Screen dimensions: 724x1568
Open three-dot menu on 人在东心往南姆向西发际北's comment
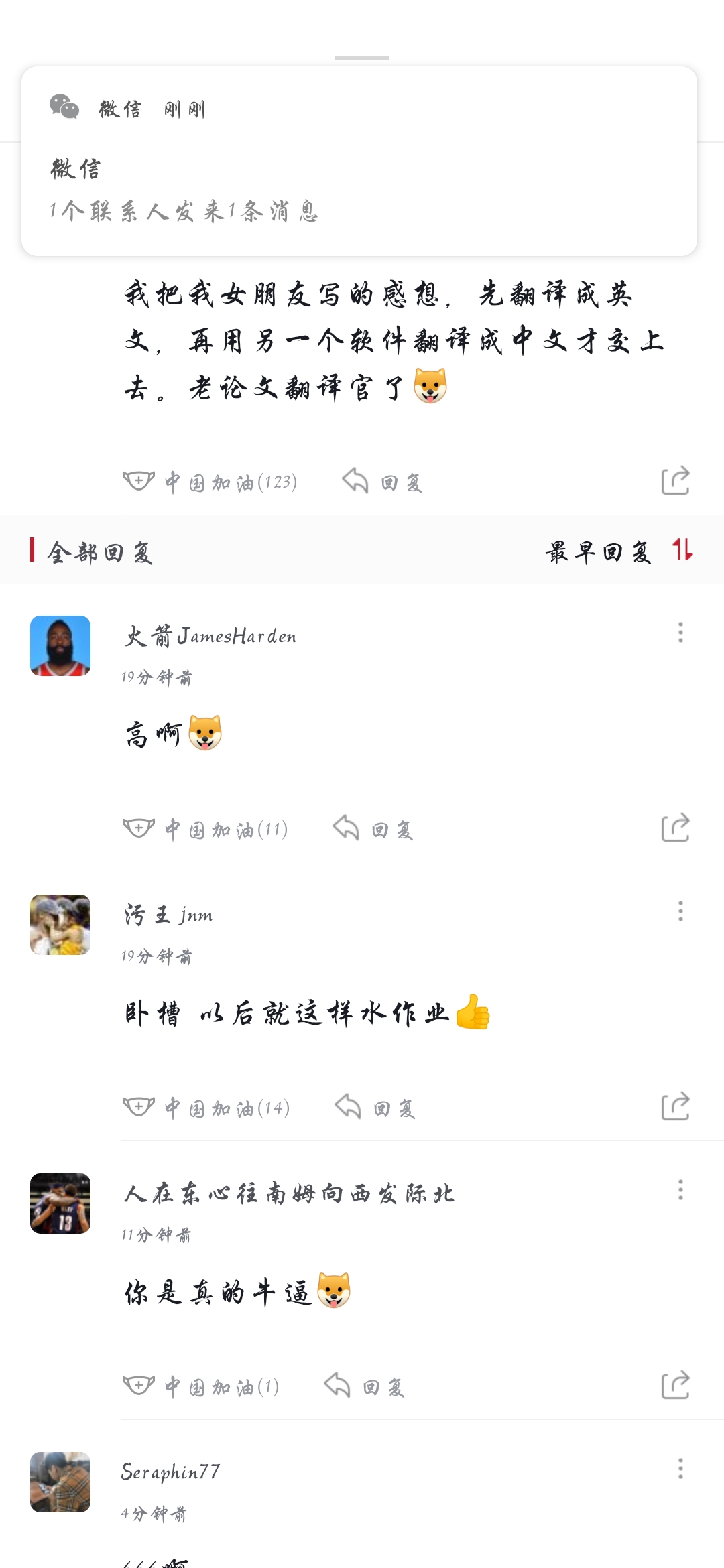[x=680, y=1190]
